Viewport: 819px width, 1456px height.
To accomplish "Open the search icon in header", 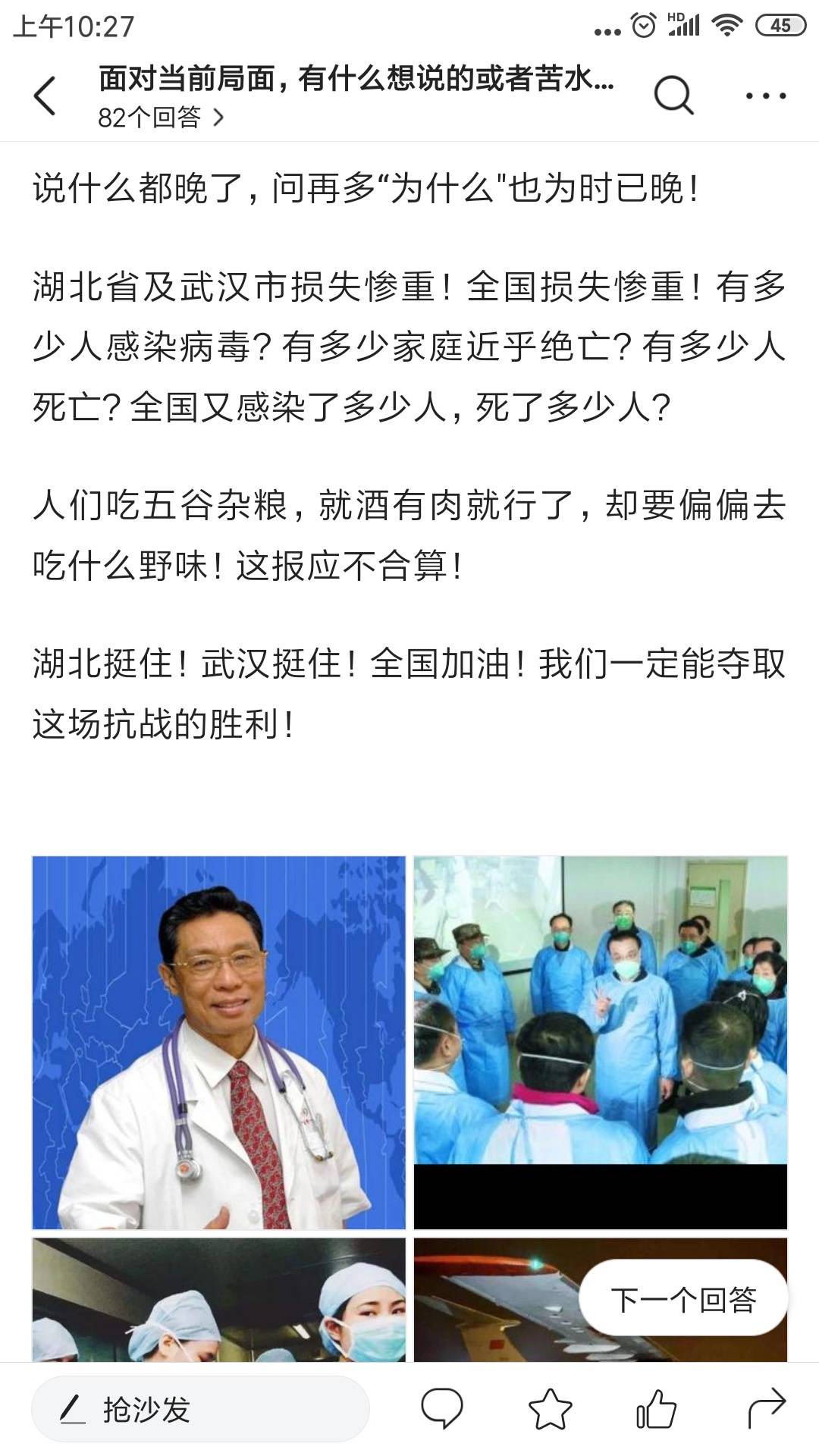I will tap(673, 96).
